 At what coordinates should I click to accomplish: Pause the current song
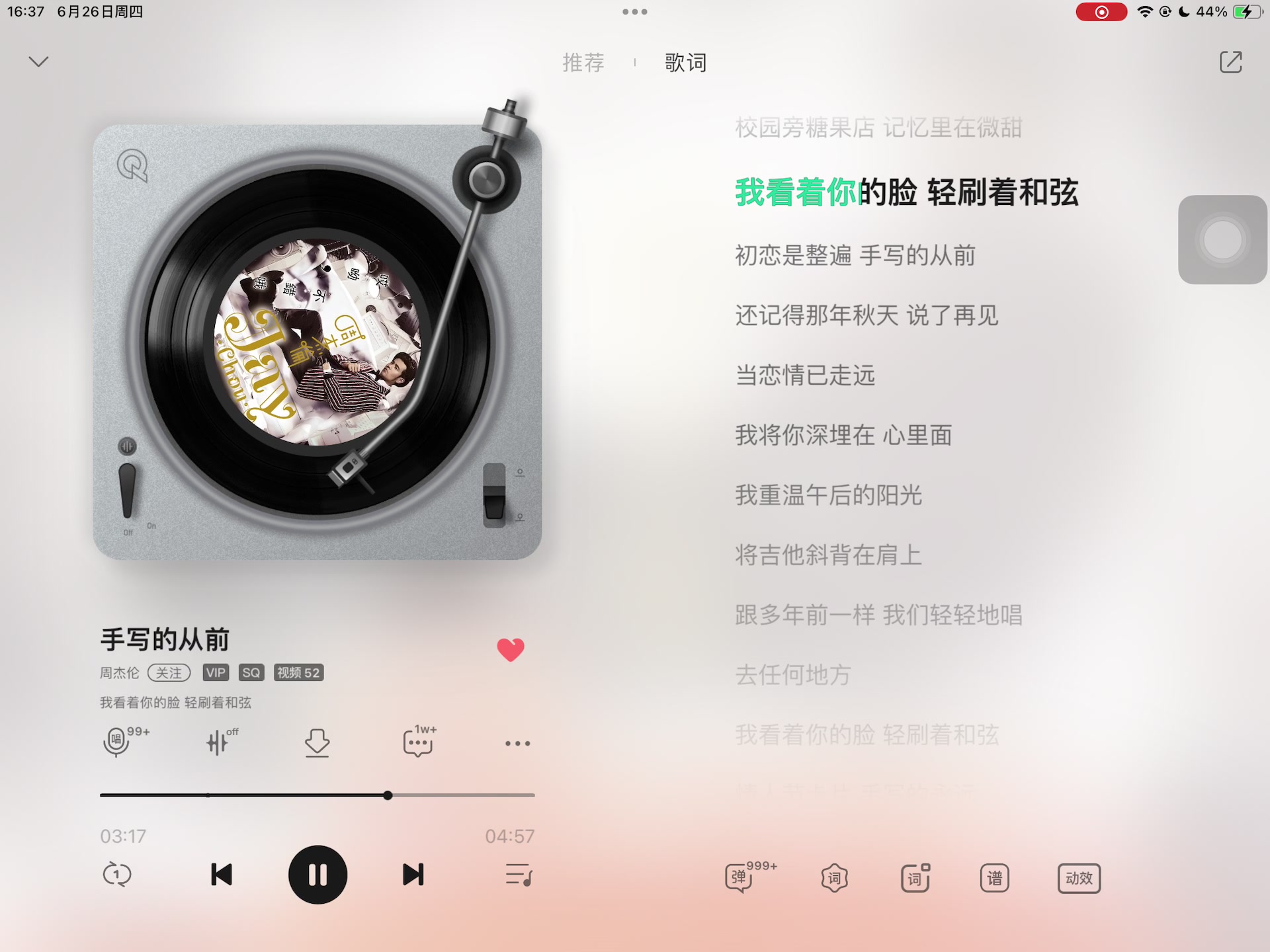[x=317, y=875]
